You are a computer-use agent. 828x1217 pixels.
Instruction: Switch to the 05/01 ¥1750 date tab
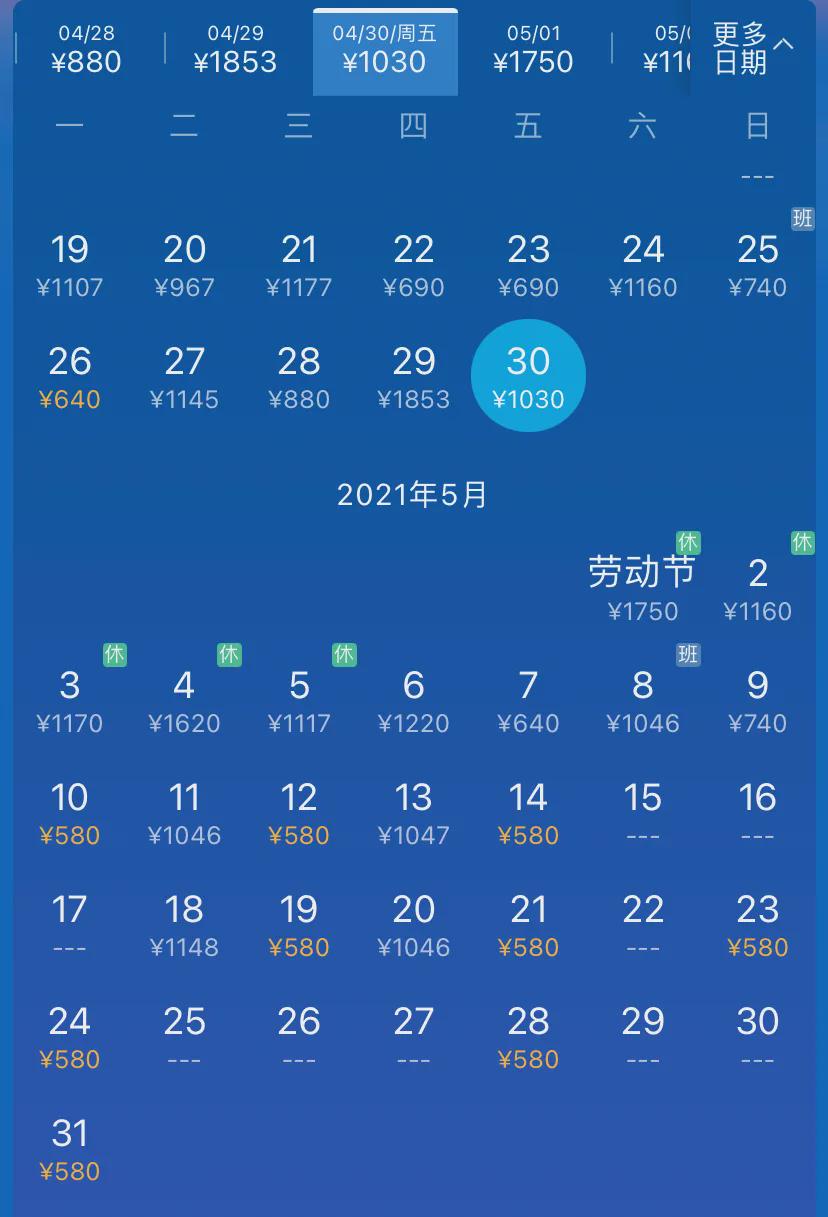(x=533, y=50)
